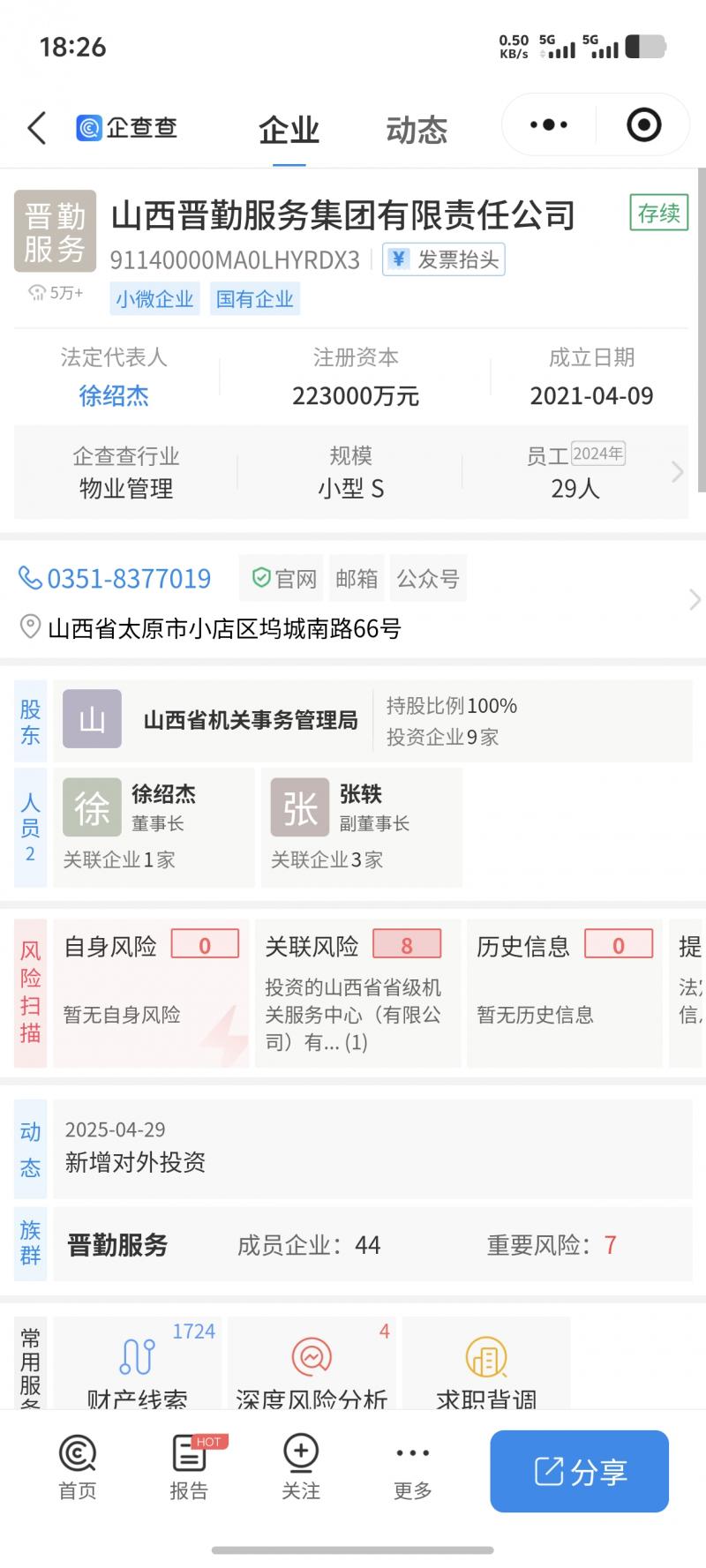Viewport: 706px width, 1568px height.
Task: Close the mini program with the circle icon
Action: coord(643,125)
